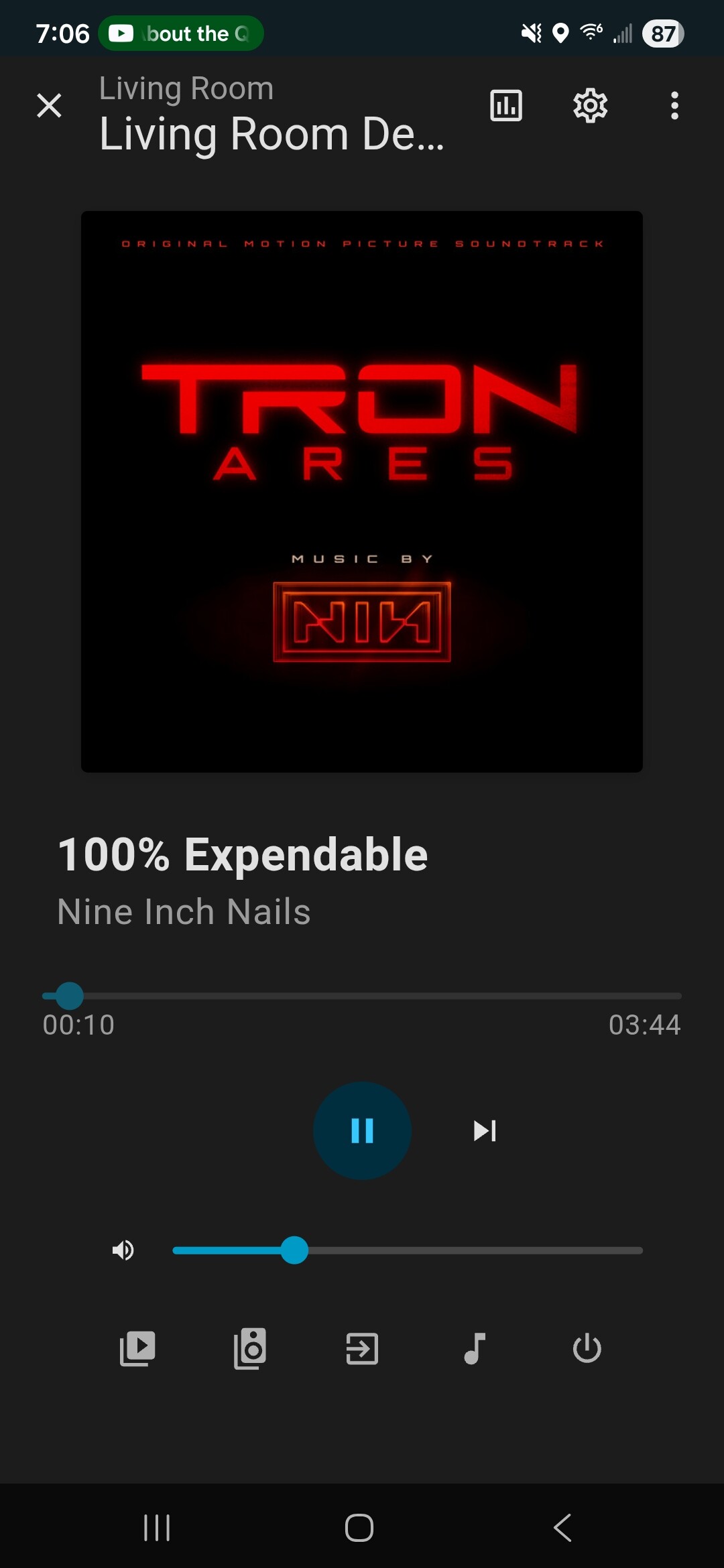Go to the home screen
The image size is (724, 1568).
click(359, 1528)
